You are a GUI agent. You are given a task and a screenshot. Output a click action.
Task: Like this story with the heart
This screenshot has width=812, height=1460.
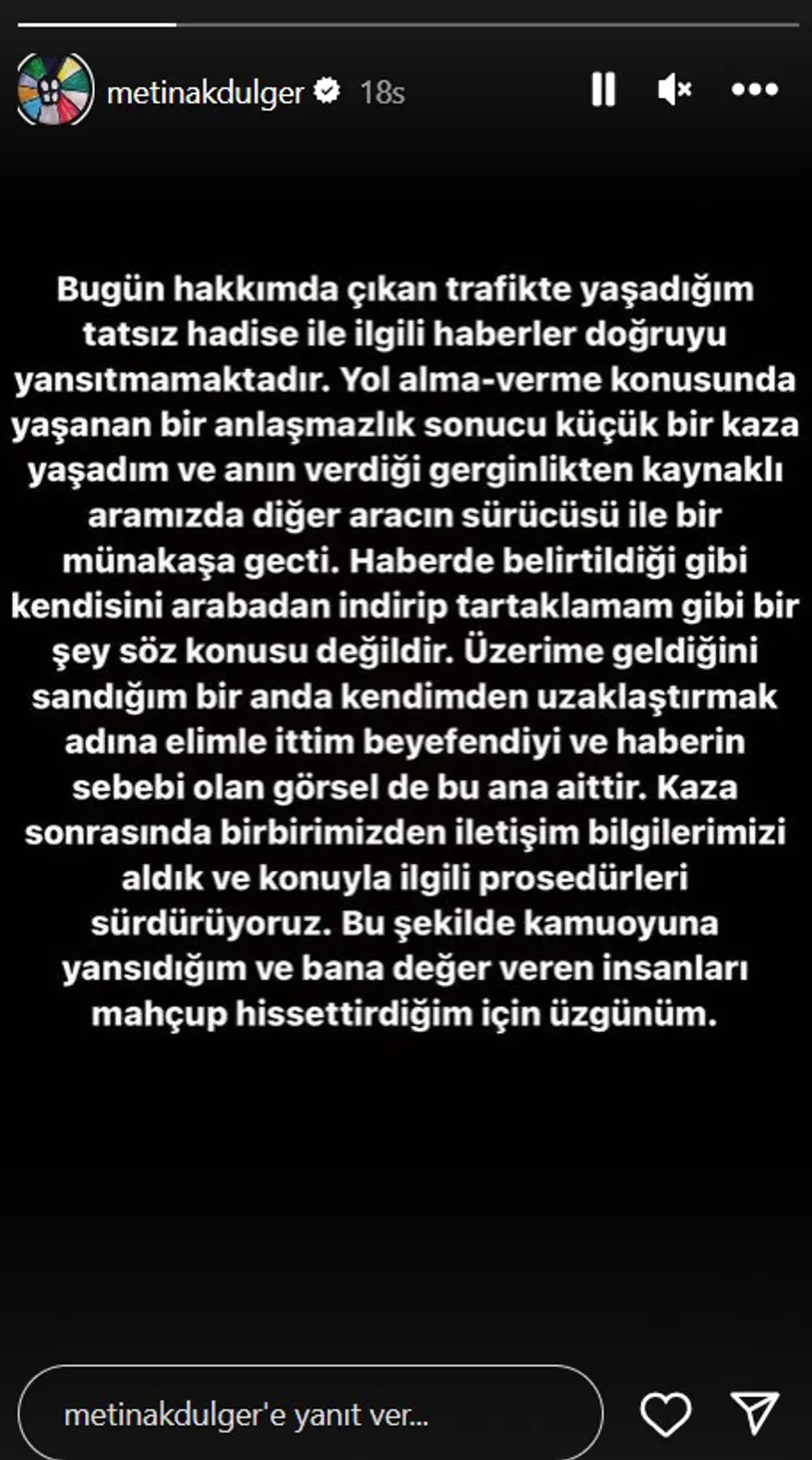click(x=665, y=1413)
